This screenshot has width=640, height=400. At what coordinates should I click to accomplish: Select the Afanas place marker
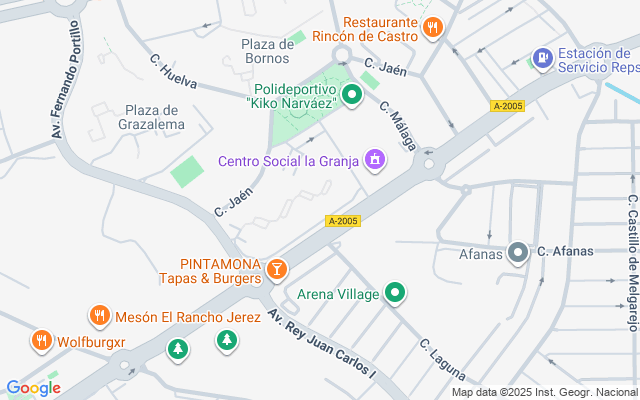coord(517,253)
